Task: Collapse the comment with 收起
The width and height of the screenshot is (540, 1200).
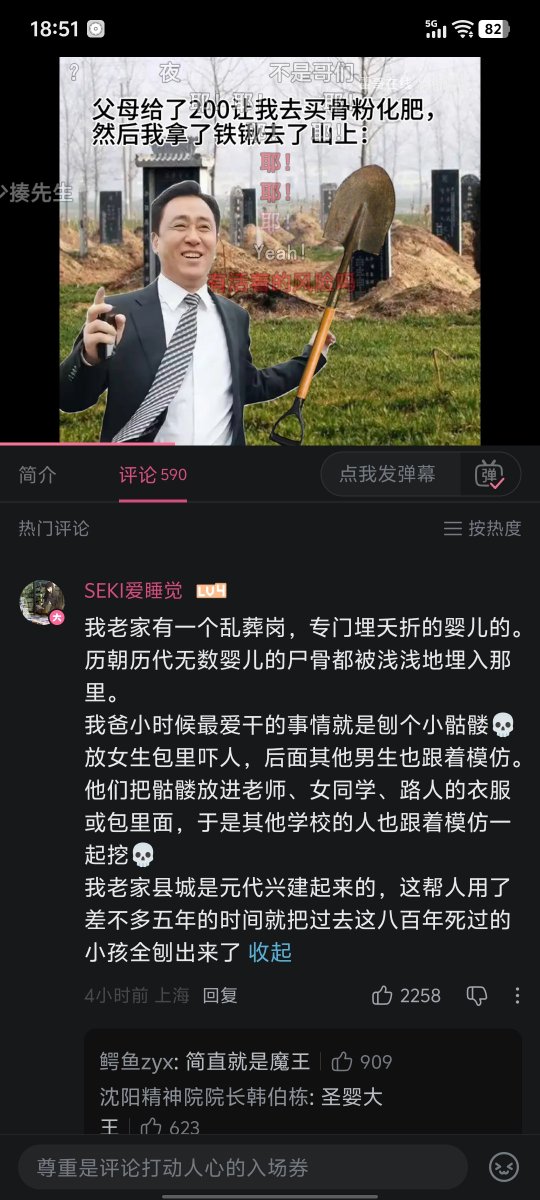Action: [x=270, y=952]
